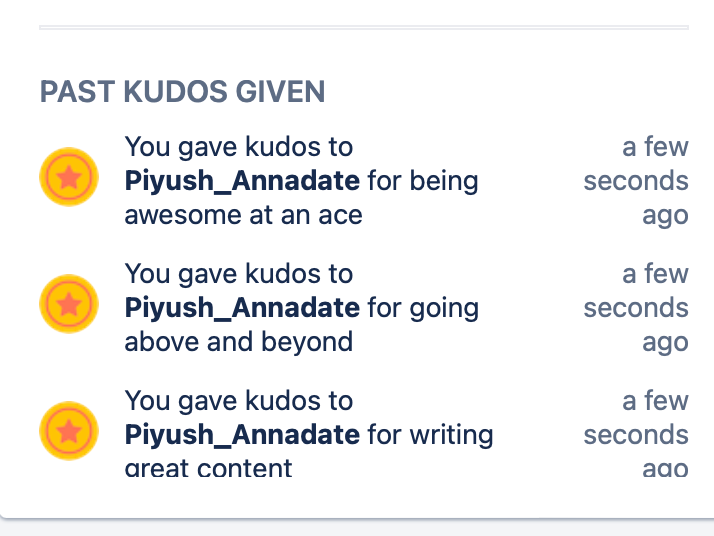This screenshot has height=536, width=714.
Task: Open Piyush_Annadate's profile from the awesome-at-an-ace kudos
Action: pos(242,181)
